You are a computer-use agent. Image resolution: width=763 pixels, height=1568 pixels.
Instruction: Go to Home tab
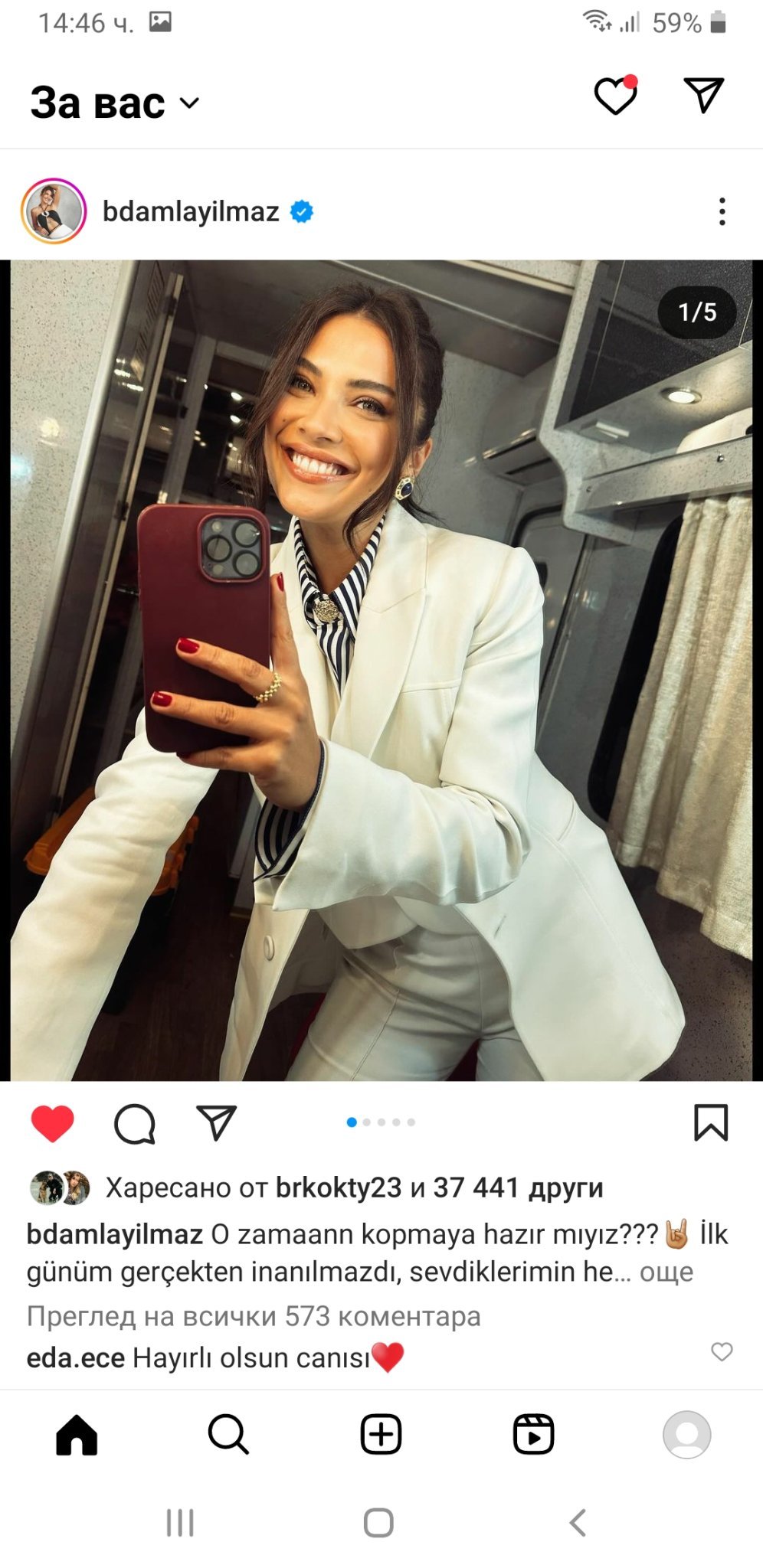coord(77,1434)
